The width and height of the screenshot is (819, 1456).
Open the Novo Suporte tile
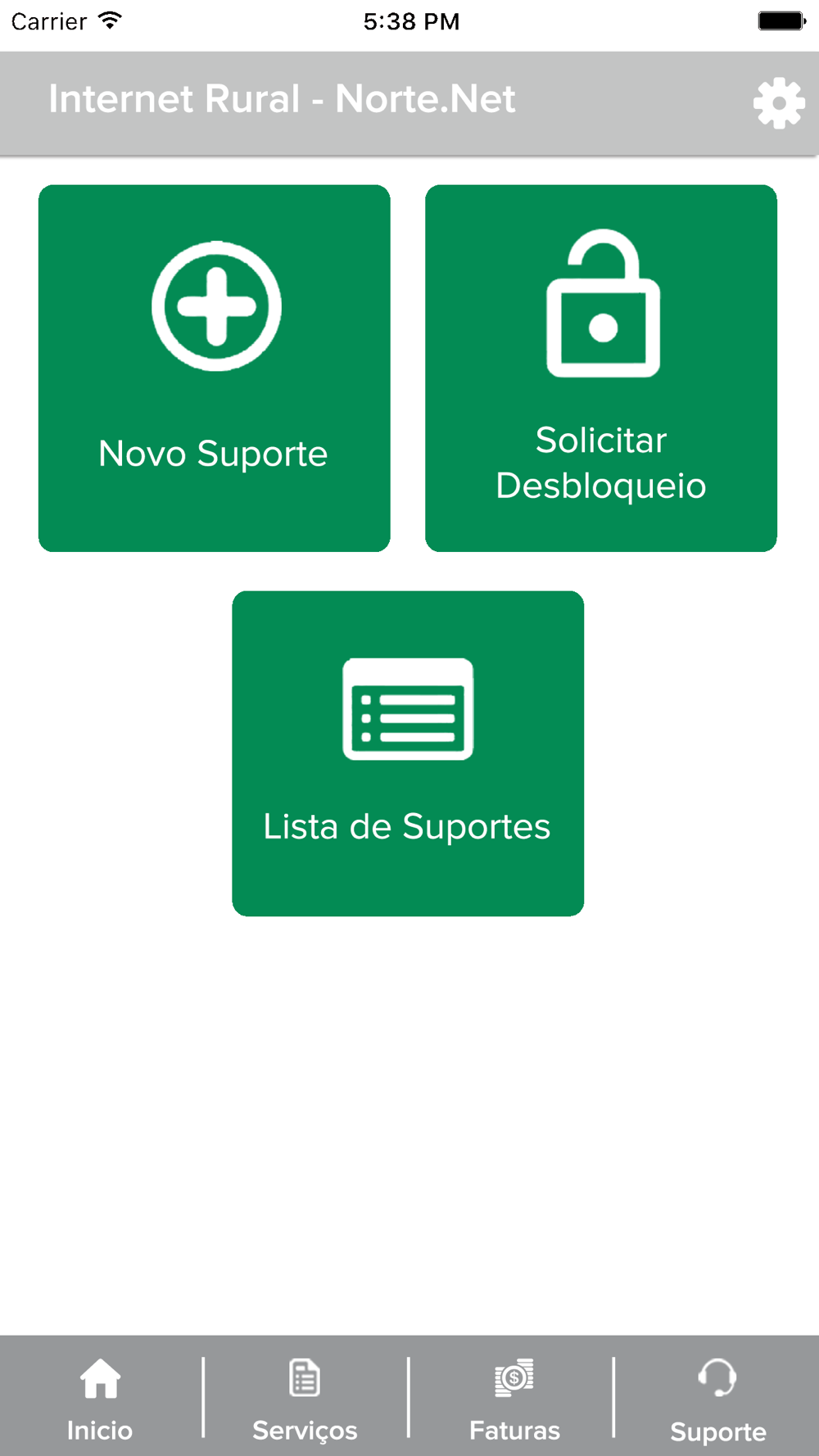point(215,369)
